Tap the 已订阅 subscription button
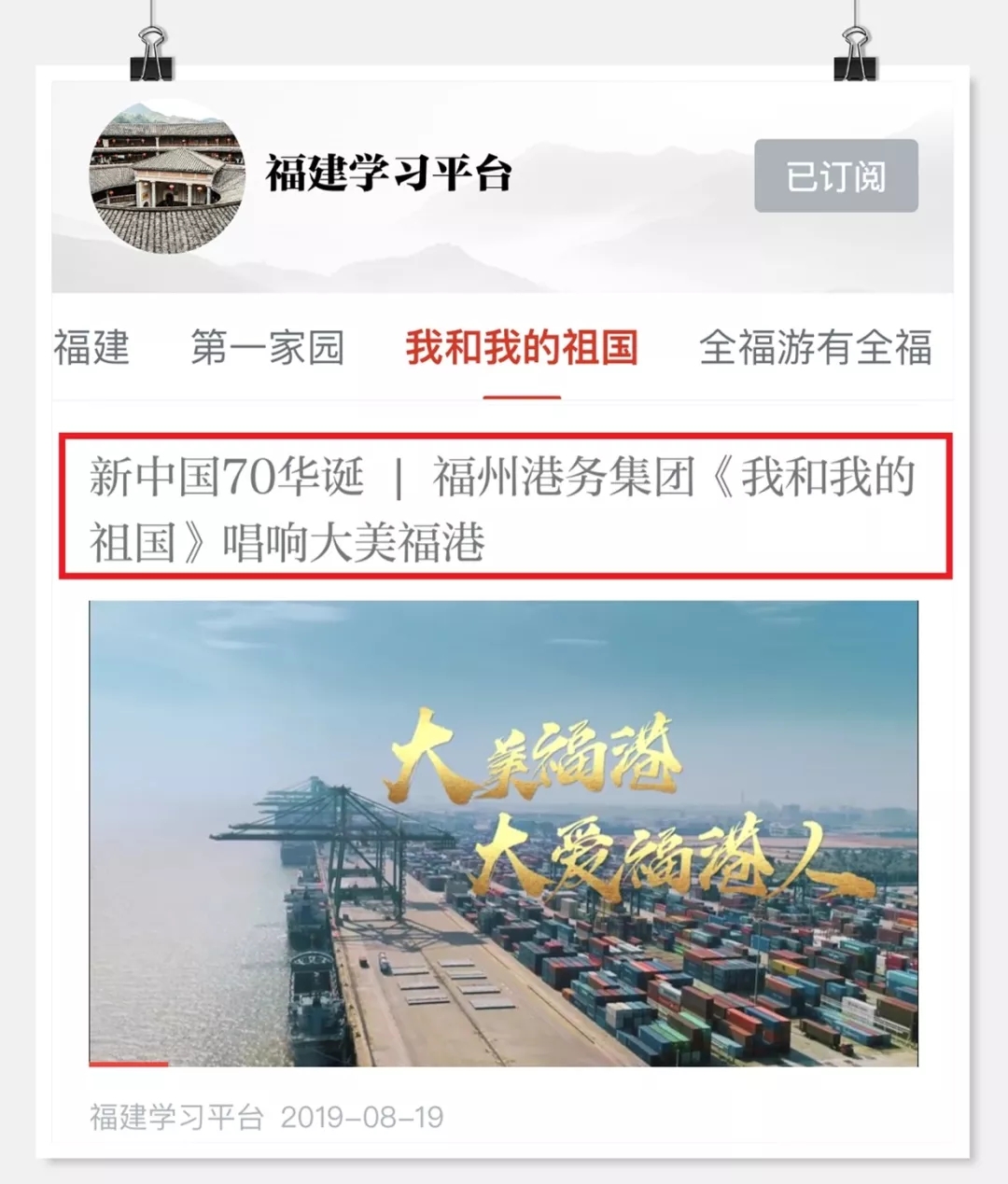The image size is (1008, 1184). tap(835, 175)
